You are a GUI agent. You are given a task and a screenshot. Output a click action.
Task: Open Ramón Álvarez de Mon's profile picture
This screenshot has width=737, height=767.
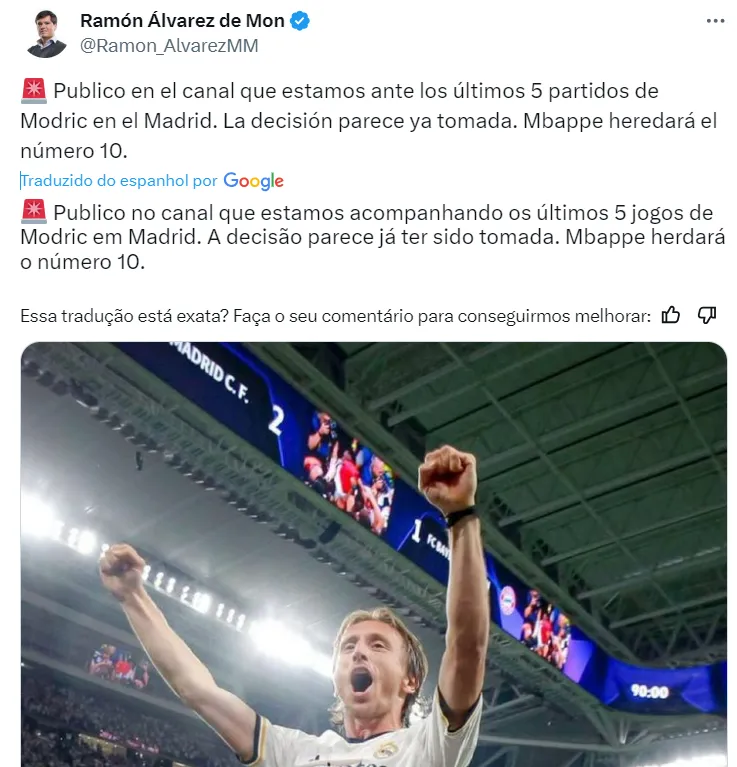click(x=46, y=34)
